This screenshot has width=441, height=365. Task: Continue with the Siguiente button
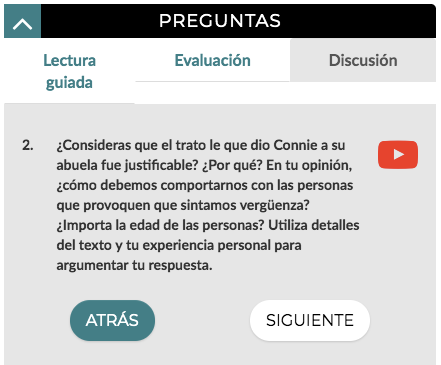point(310,320)
